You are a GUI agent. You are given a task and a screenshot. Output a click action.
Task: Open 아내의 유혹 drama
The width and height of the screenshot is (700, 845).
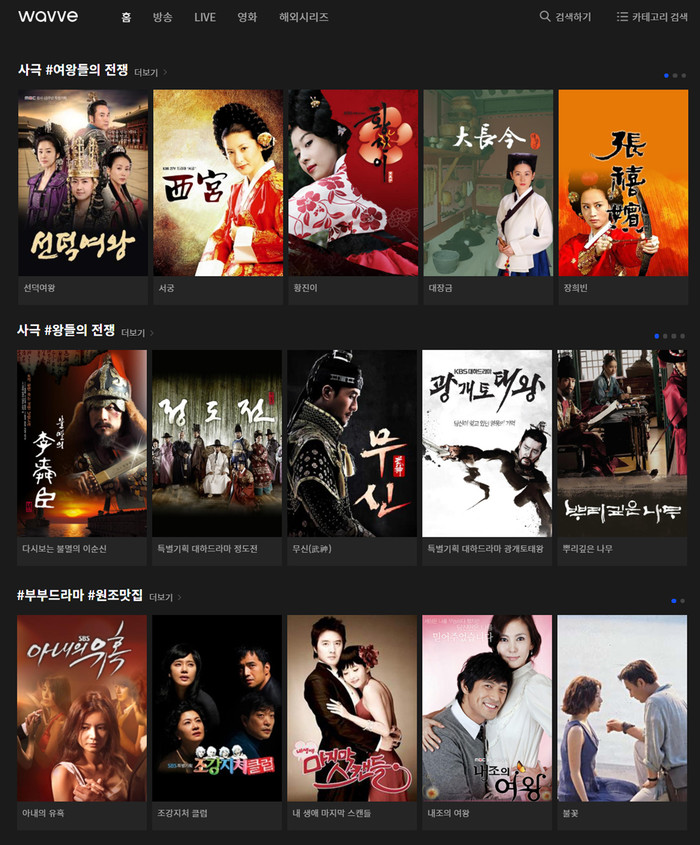[82, 708]
